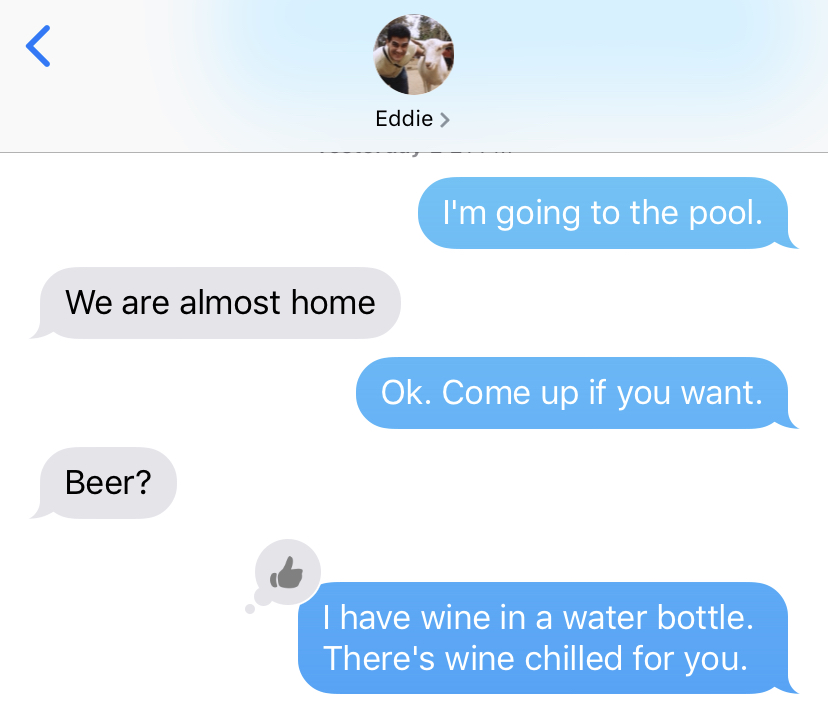Go back to the messages list
Viewport: 828px width, 725px height.
[38, 46]
